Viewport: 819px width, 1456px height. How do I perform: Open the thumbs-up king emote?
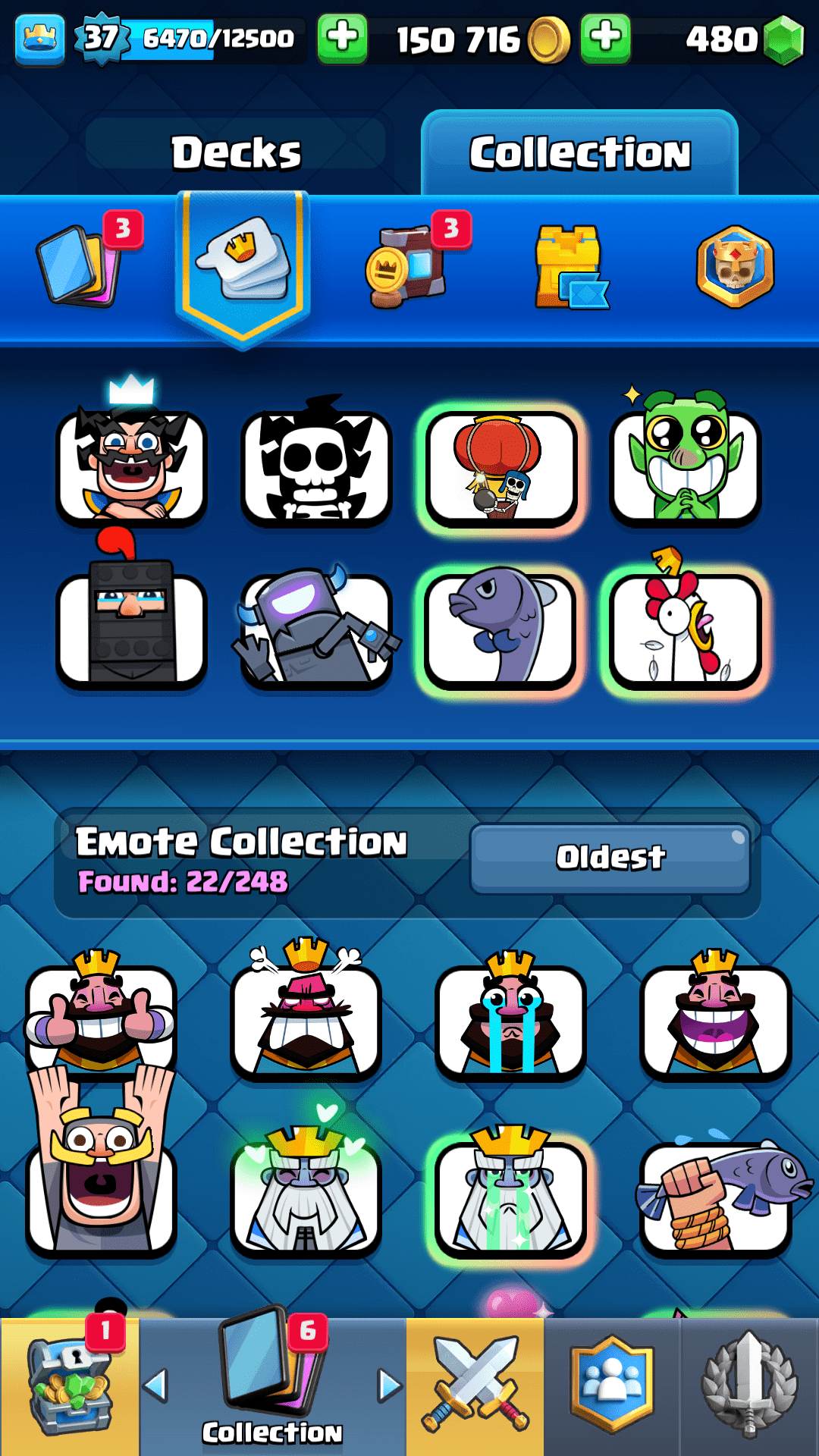click(x=101, y=1018)
